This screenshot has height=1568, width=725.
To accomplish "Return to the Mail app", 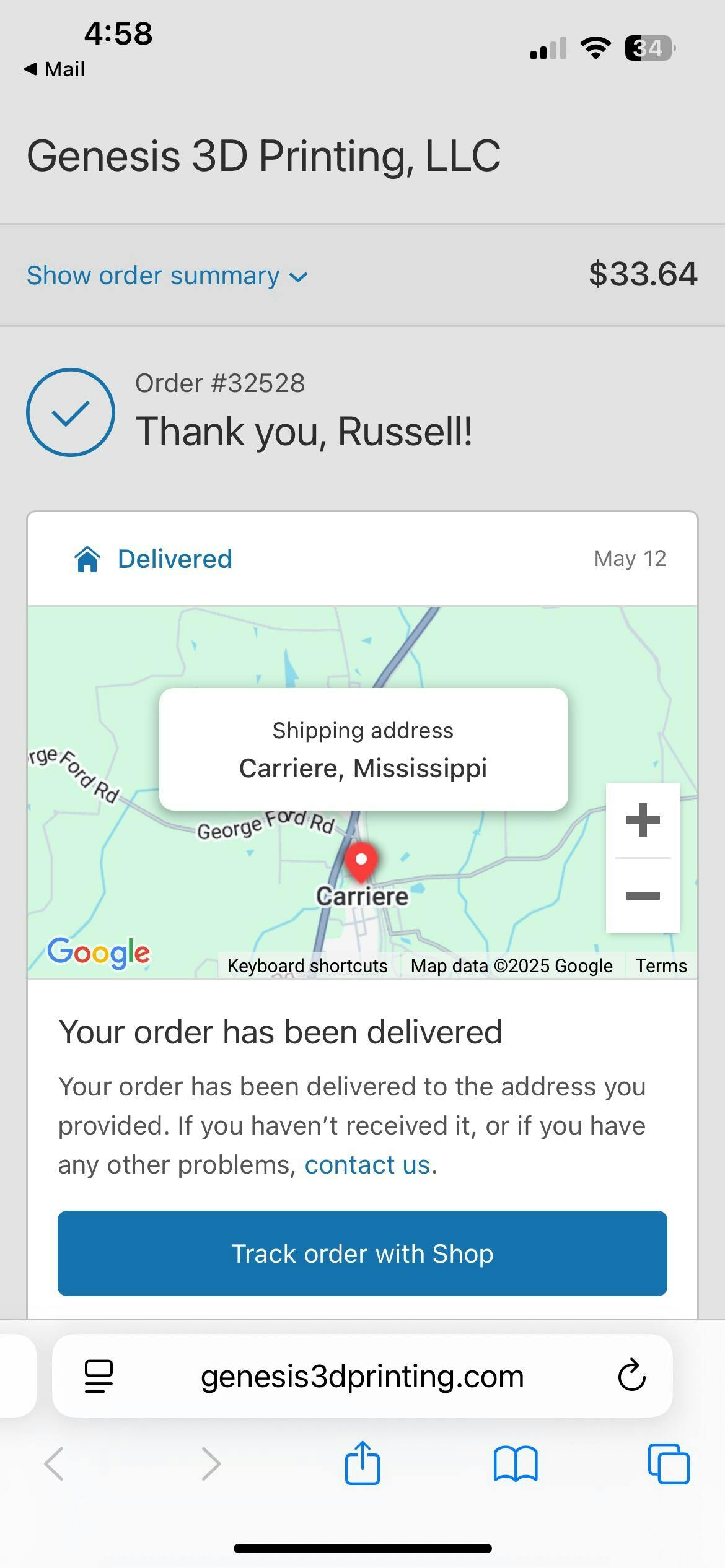I will coord(55,69).
